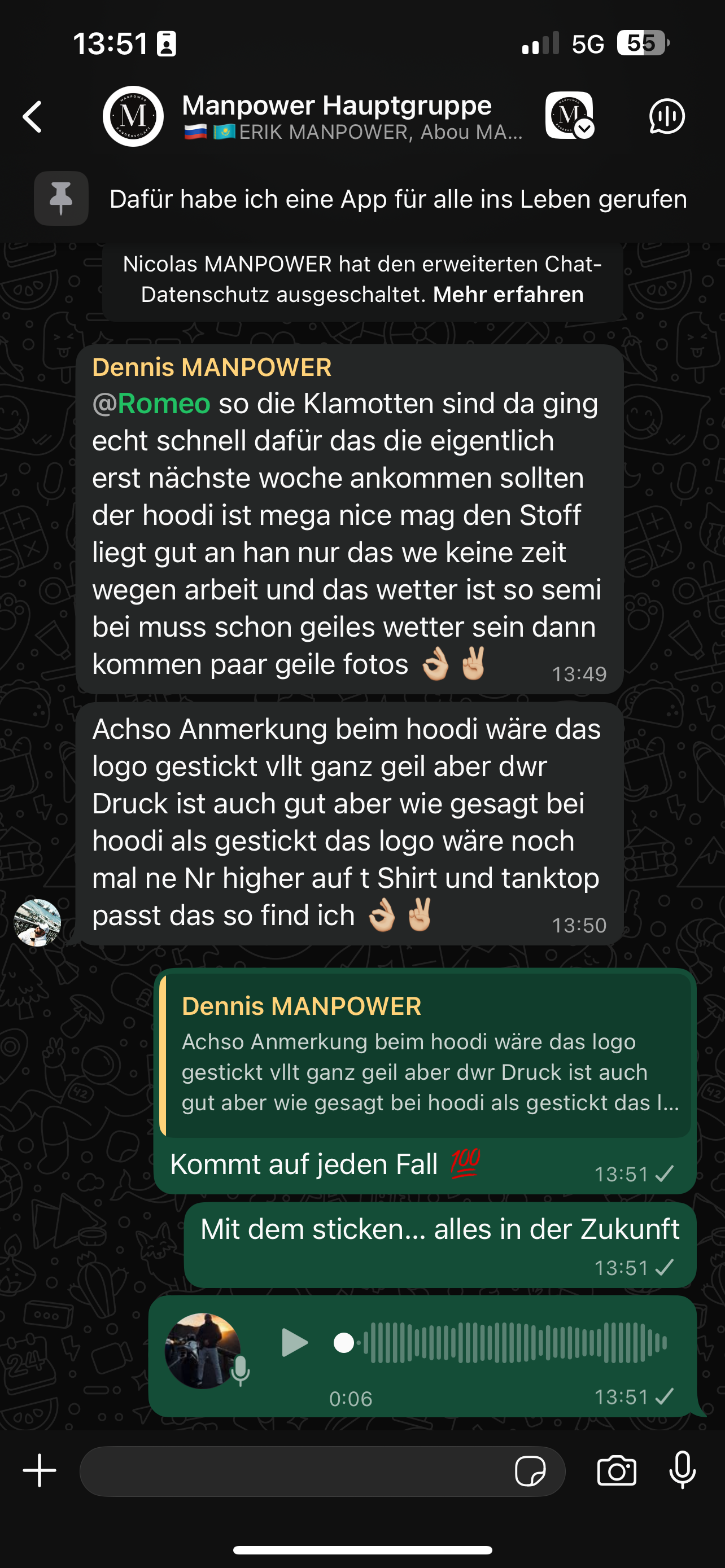Open Manpower Hauptgruppe group info
Screen dimensions: 725x1568
coord(336,116)
